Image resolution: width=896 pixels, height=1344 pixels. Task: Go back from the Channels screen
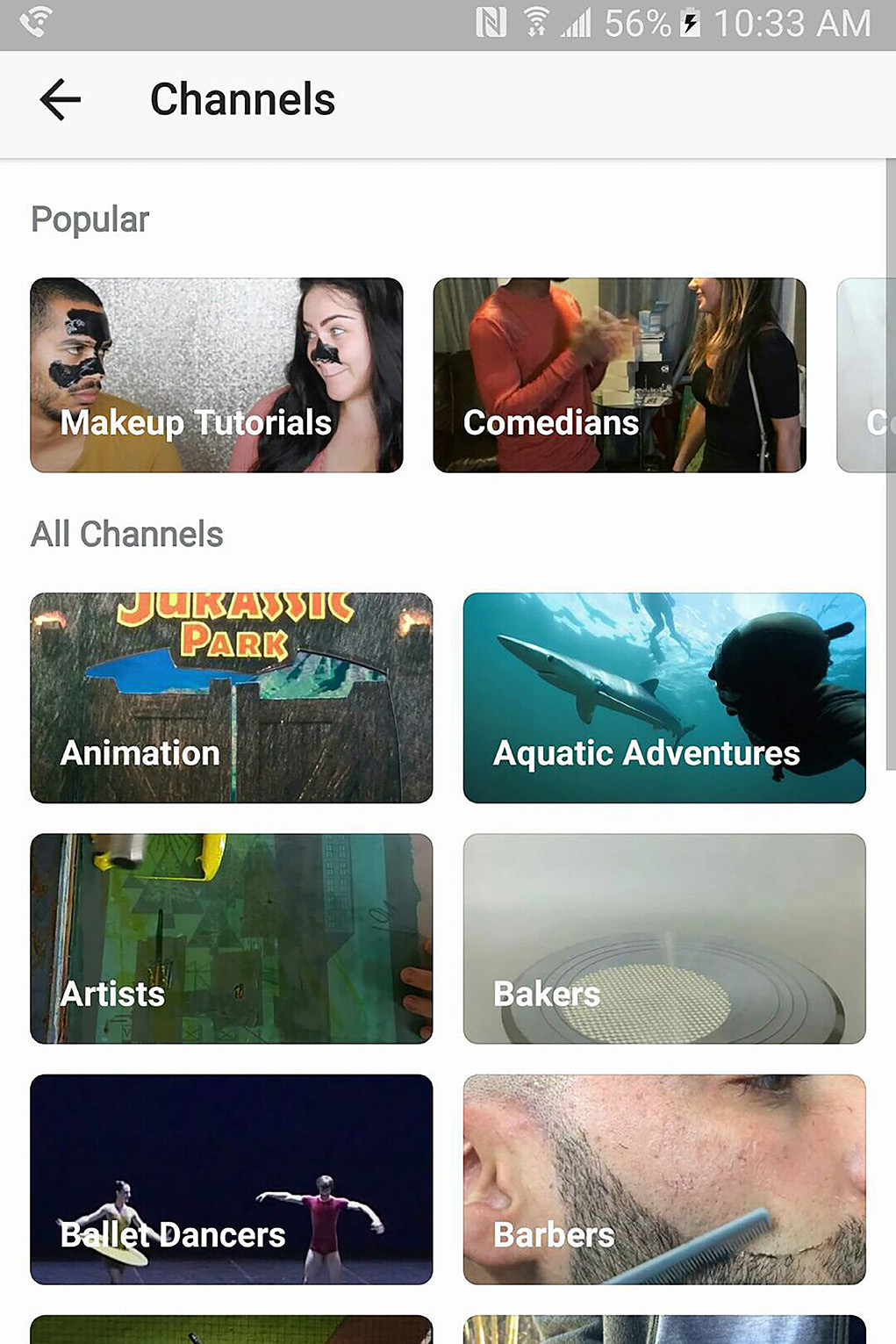[x=60, y=99]
